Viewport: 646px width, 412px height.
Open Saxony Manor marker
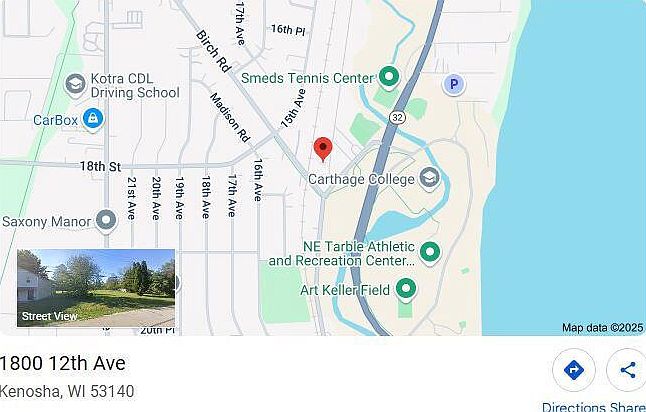coord(107,221)
